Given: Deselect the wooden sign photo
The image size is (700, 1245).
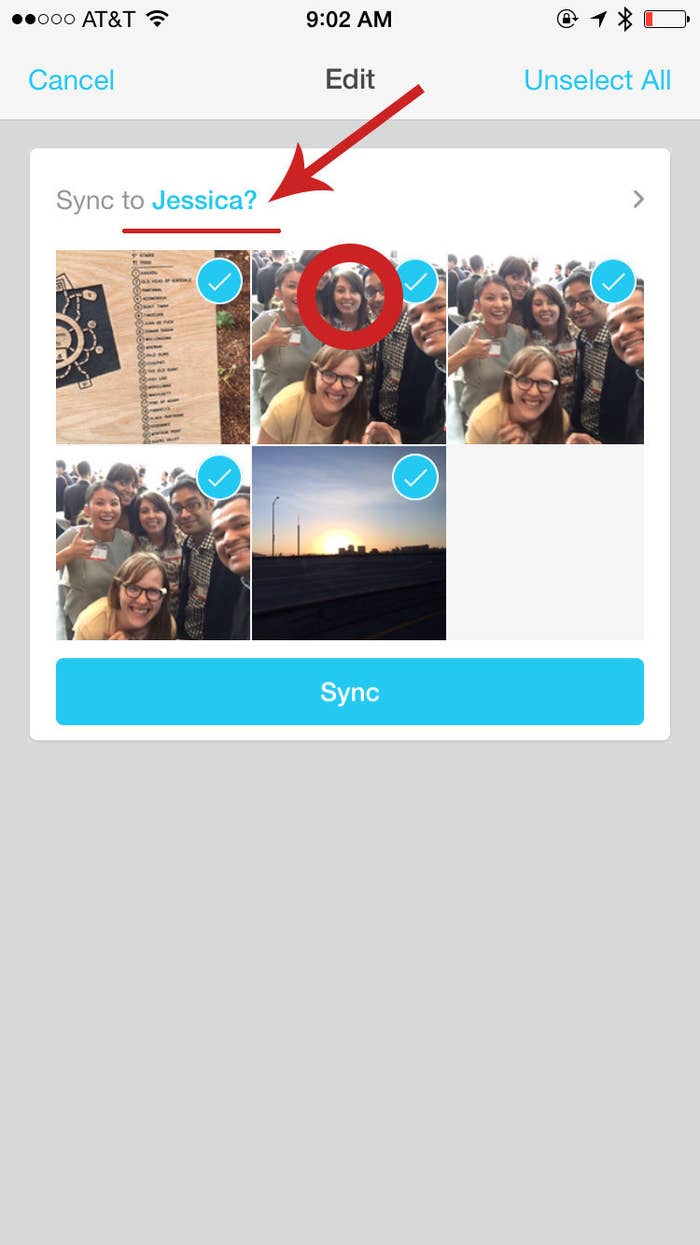Looking at the screenshot, I should pos(153,346).
